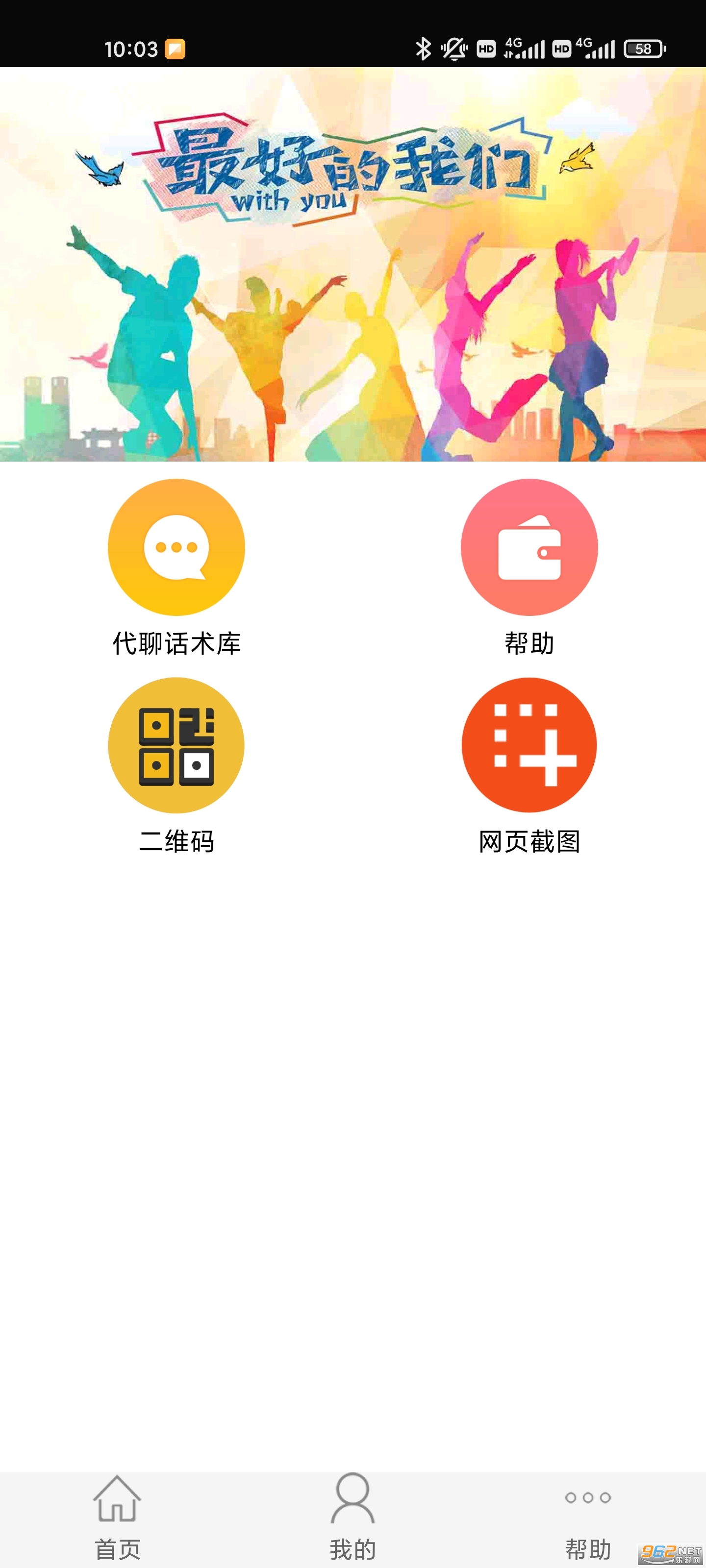Launch 网页截图 webpage screenshot tool
This screenshot has height=1568, width=706.
529,746
